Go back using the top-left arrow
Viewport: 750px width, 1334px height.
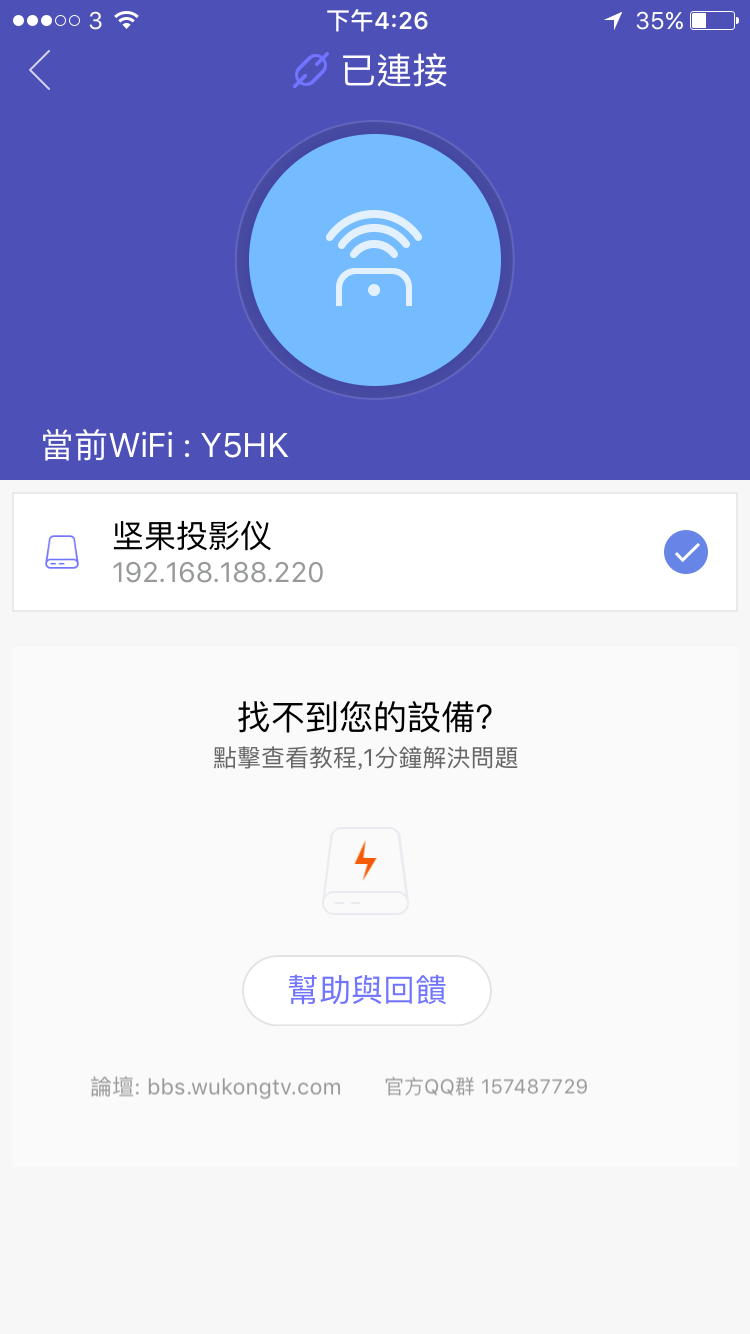pyautogui.click(x=40, y=71)
